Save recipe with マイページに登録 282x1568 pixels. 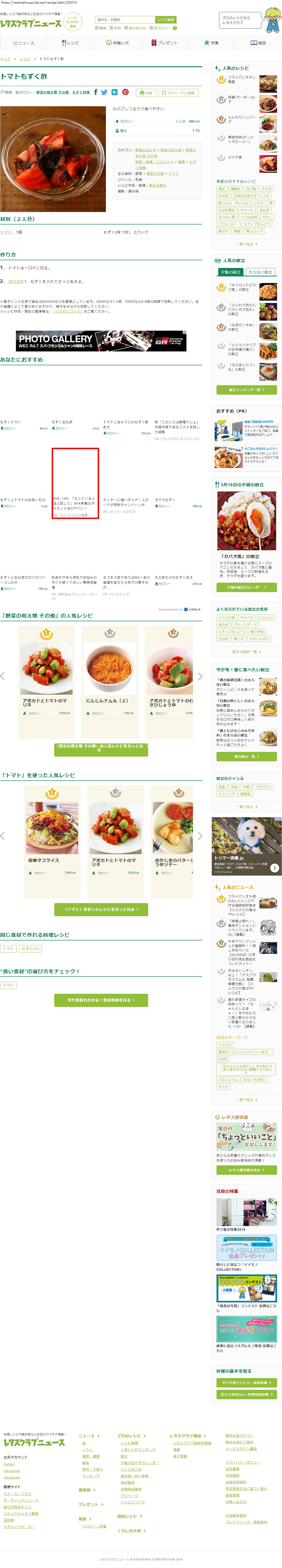click(179, 93)
